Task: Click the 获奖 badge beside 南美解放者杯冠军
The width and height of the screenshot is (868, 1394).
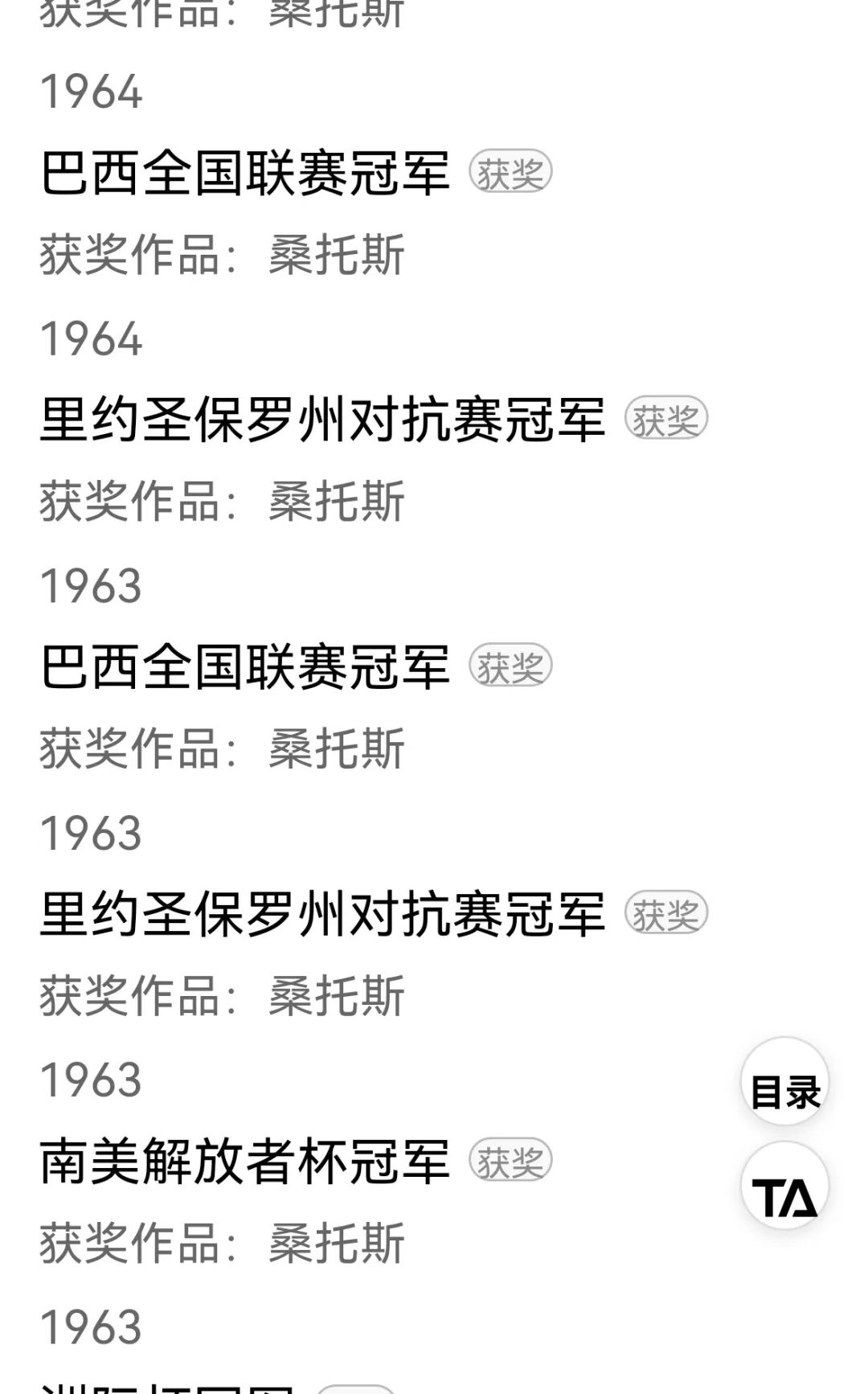Action: 512,1159
